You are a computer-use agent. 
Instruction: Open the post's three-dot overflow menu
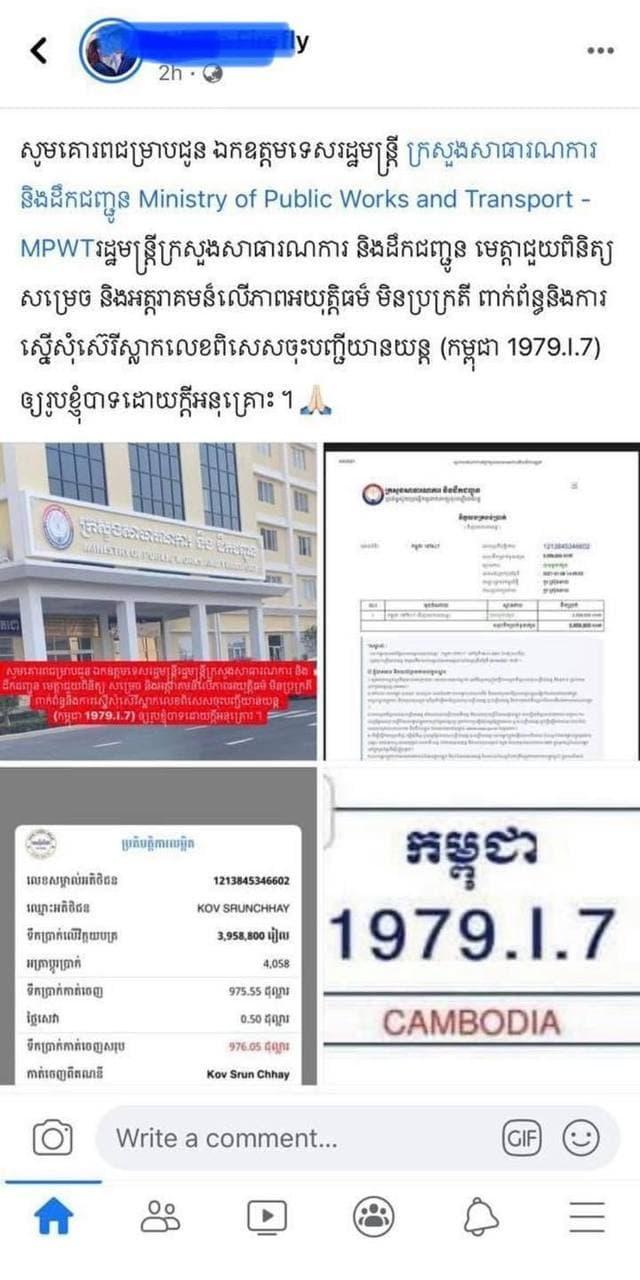click(599, 51)
